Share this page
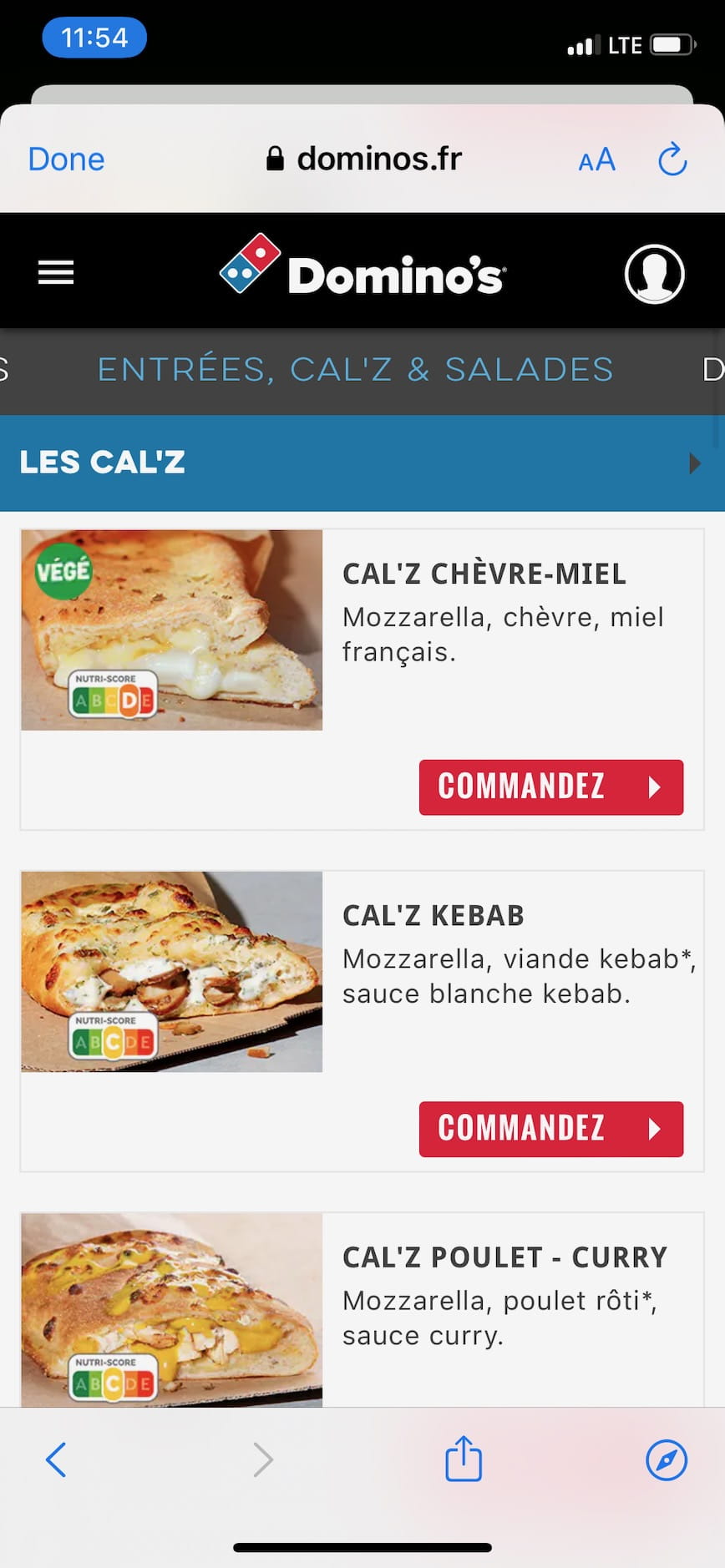725x1568 pixels. coord(464,1459)
